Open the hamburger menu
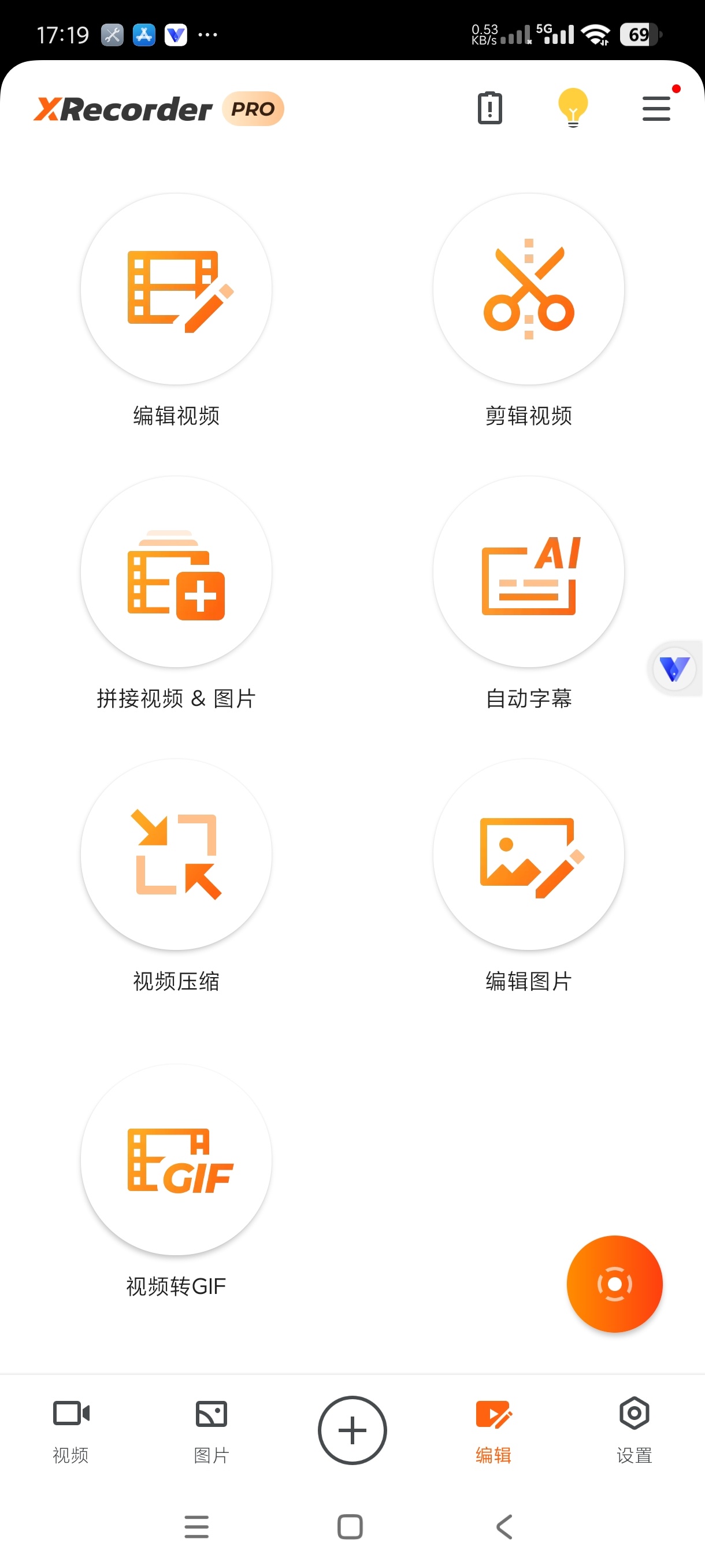The height and width of the screenshot is (1568, 705). [656, 108]
